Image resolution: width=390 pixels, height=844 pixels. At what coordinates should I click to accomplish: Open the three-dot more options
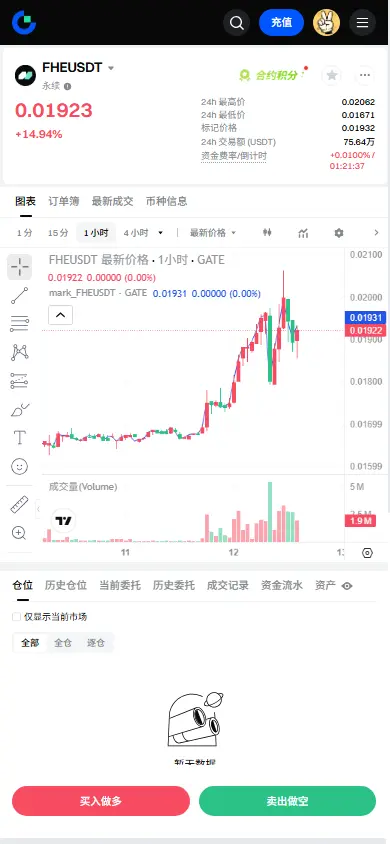click(x=365, y=75)
